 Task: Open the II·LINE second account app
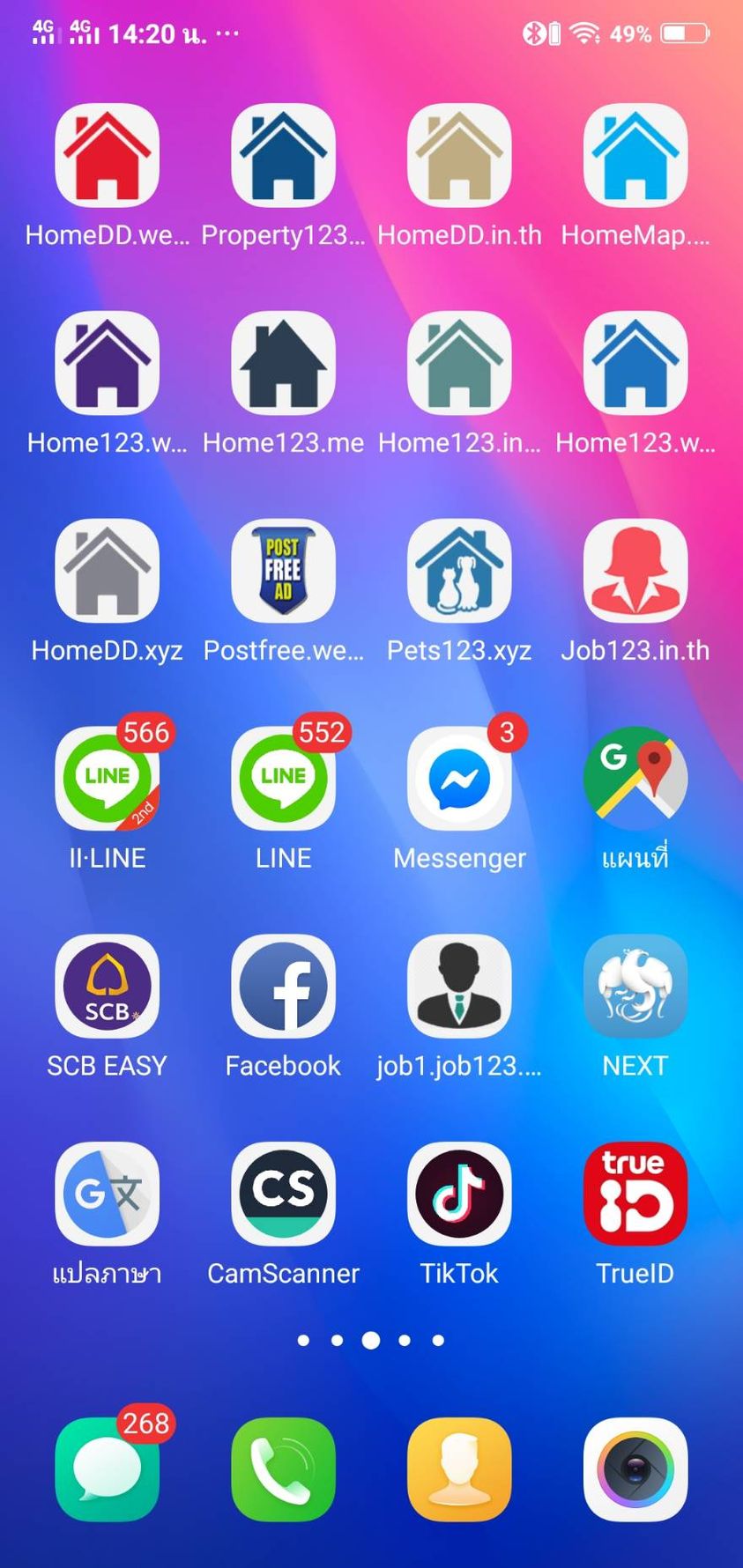click(x=107, y=779)
